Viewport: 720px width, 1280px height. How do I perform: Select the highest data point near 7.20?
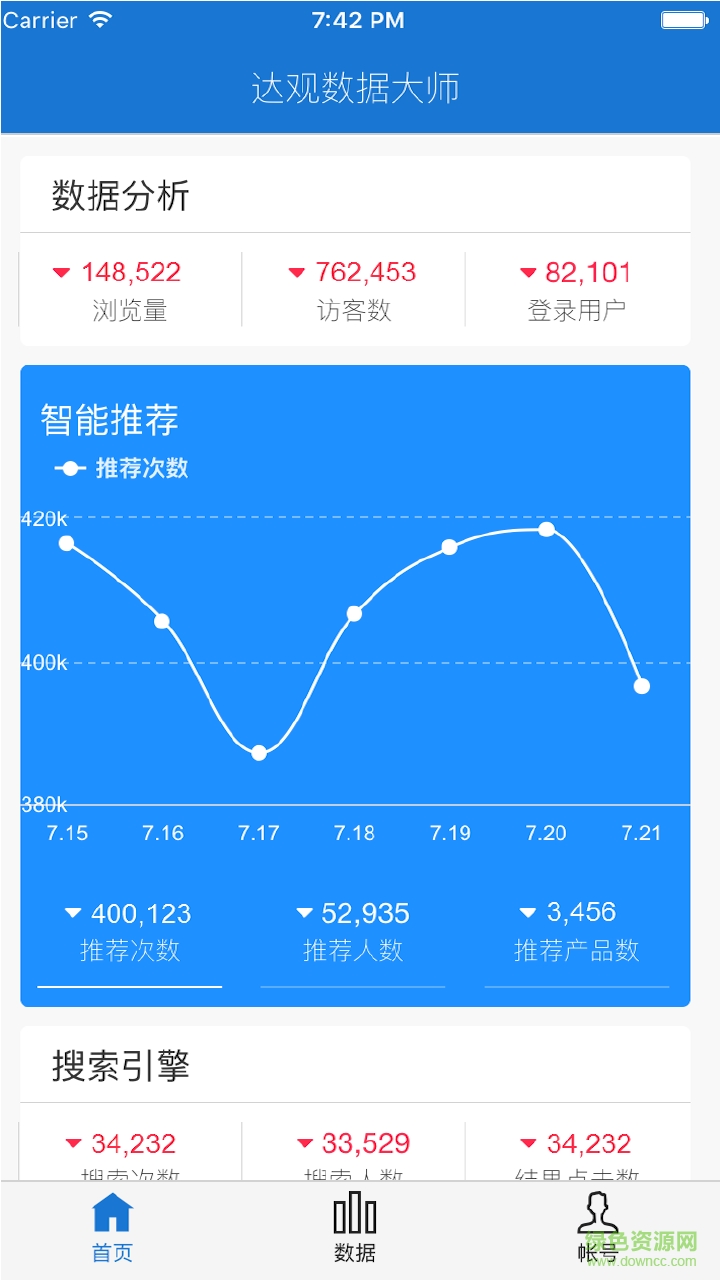546,529
